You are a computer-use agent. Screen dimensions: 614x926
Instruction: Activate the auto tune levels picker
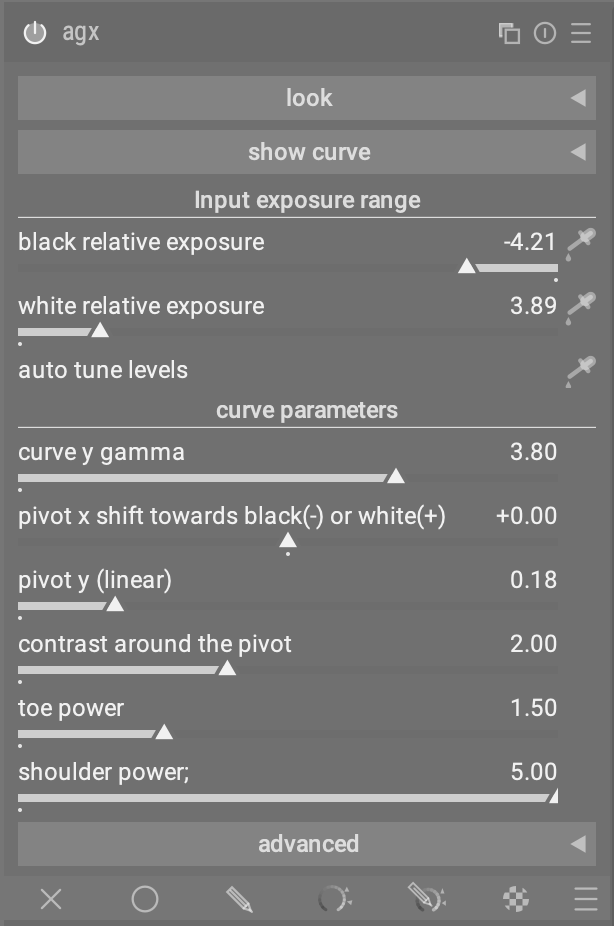click(x=579, y=371)
